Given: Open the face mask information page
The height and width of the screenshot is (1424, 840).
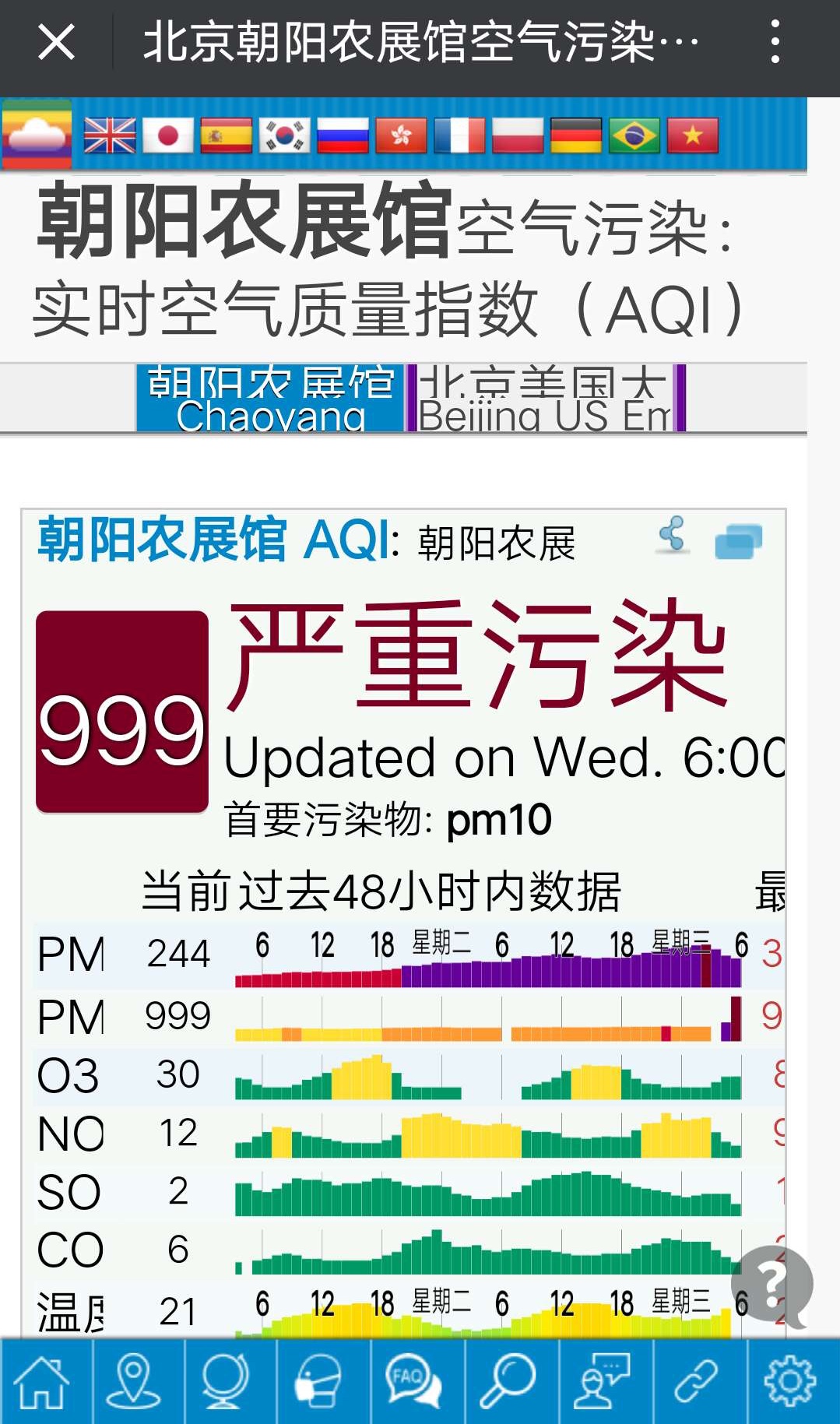Looking at the screenshot, I should click(x=319, y=1382).
